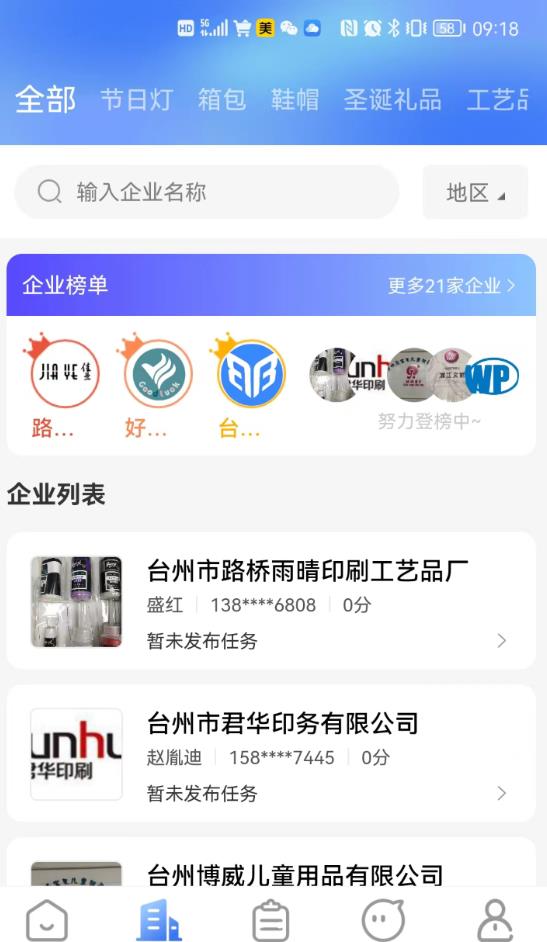View 更多21家企业 ranking link

tap(452, 286)
